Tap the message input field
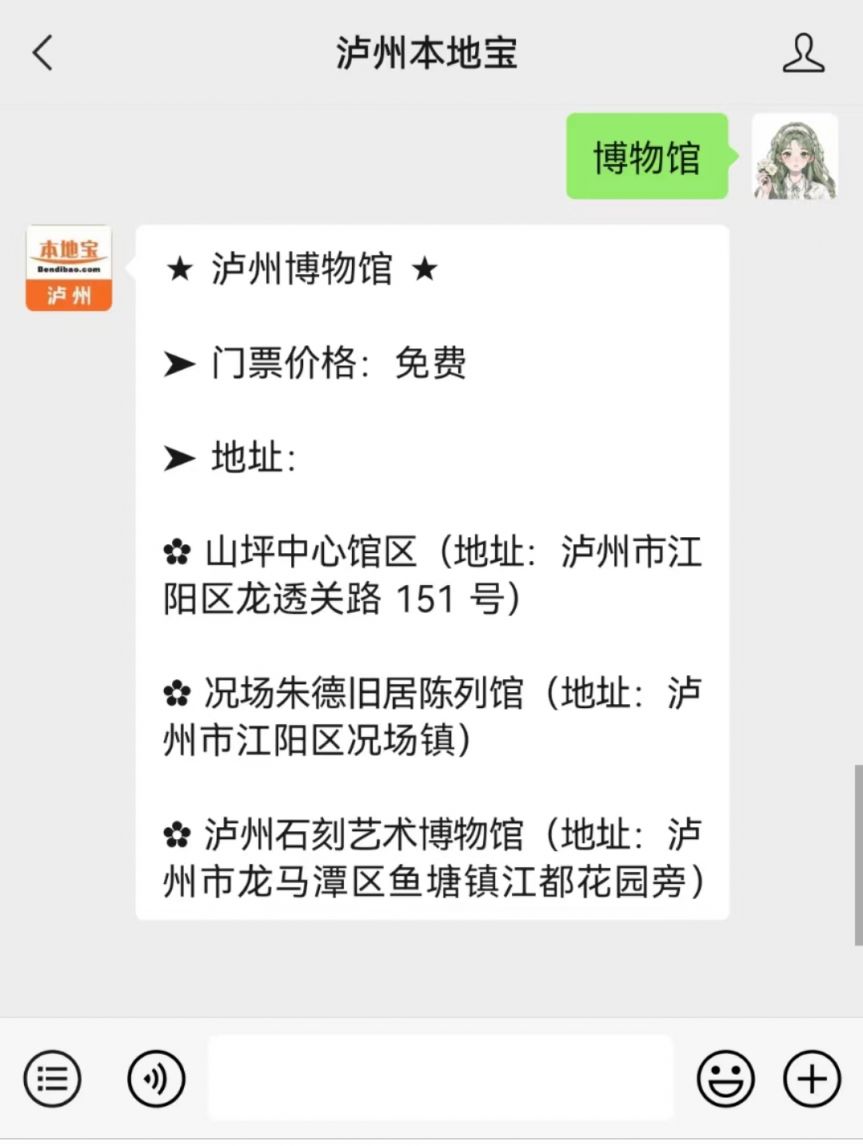Image resolution: width=863 pixels, height=1146 pixels. pos(440,1078)
